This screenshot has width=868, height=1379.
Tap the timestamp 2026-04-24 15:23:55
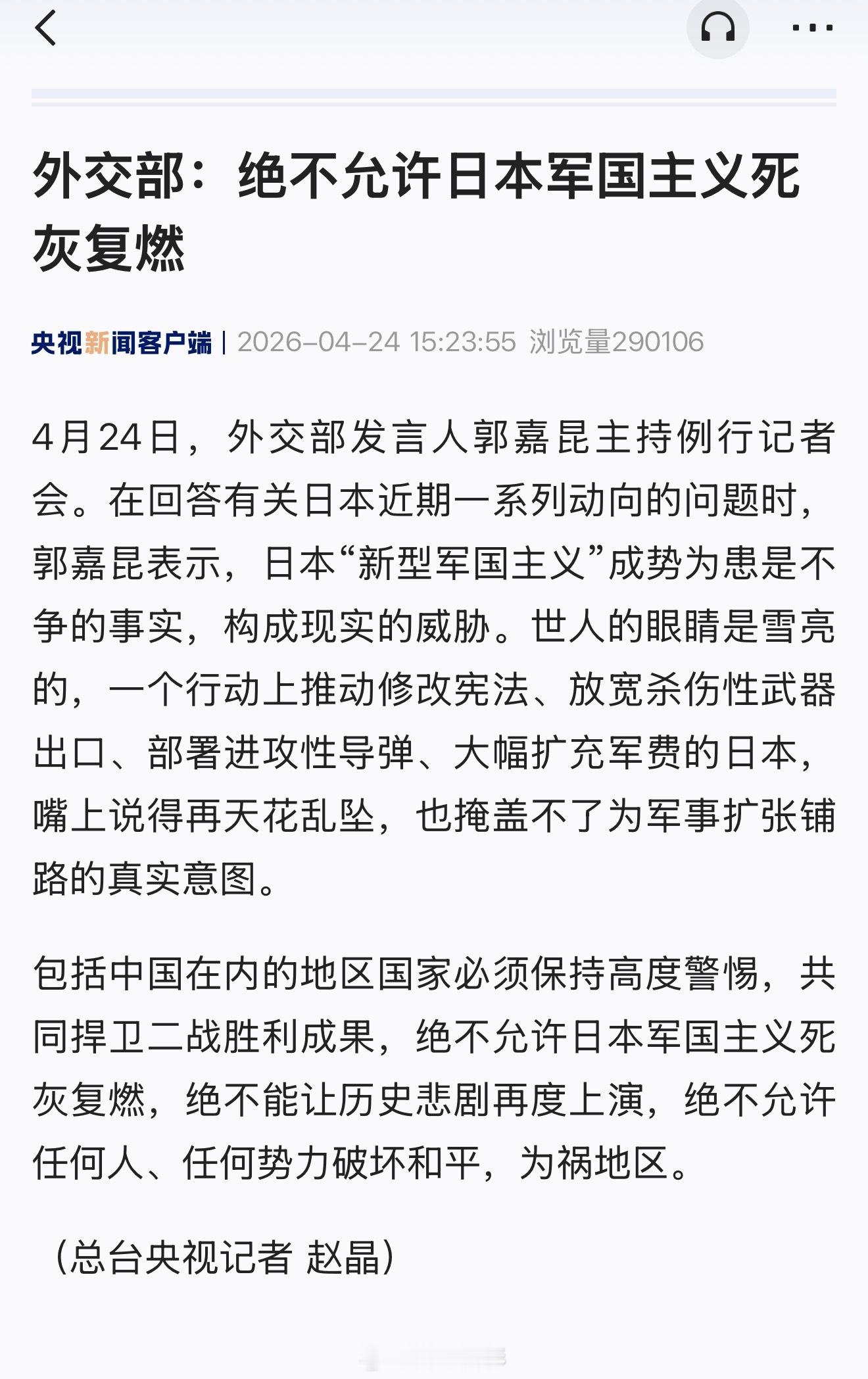click(375, 341)
